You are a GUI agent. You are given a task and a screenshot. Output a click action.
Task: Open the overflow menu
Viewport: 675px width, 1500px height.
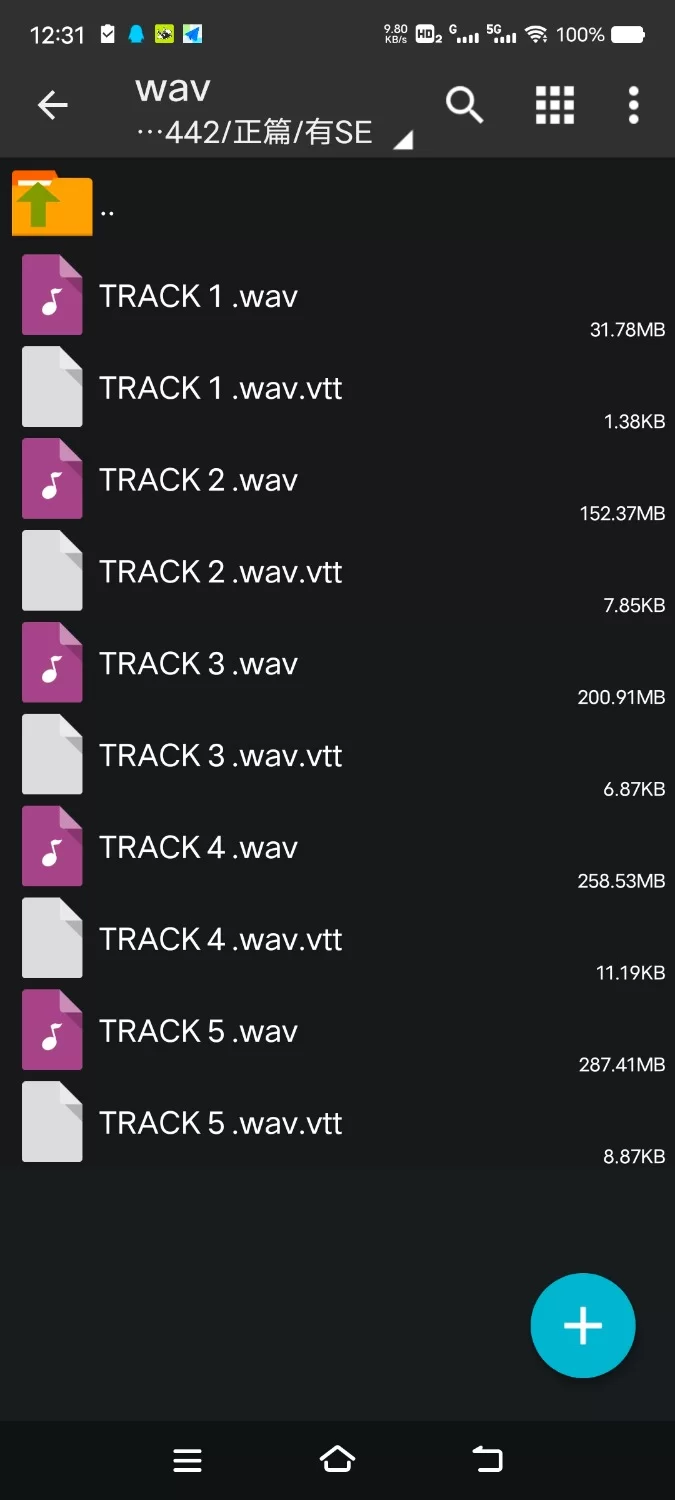[633, 105]
